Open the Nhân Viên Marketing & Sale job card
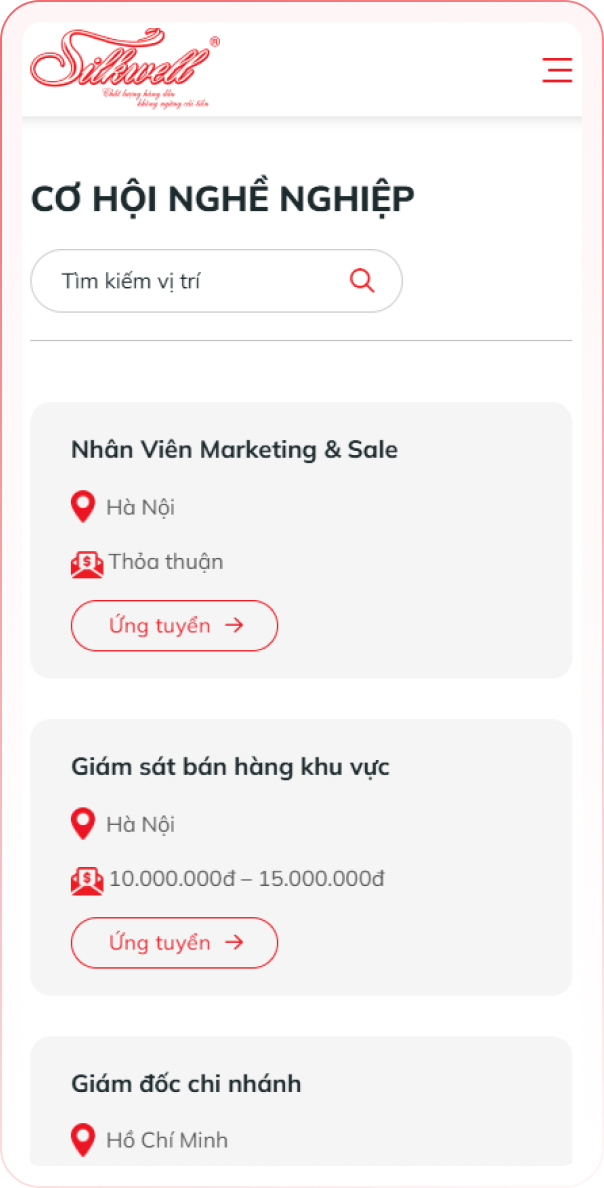 (234, 450)
